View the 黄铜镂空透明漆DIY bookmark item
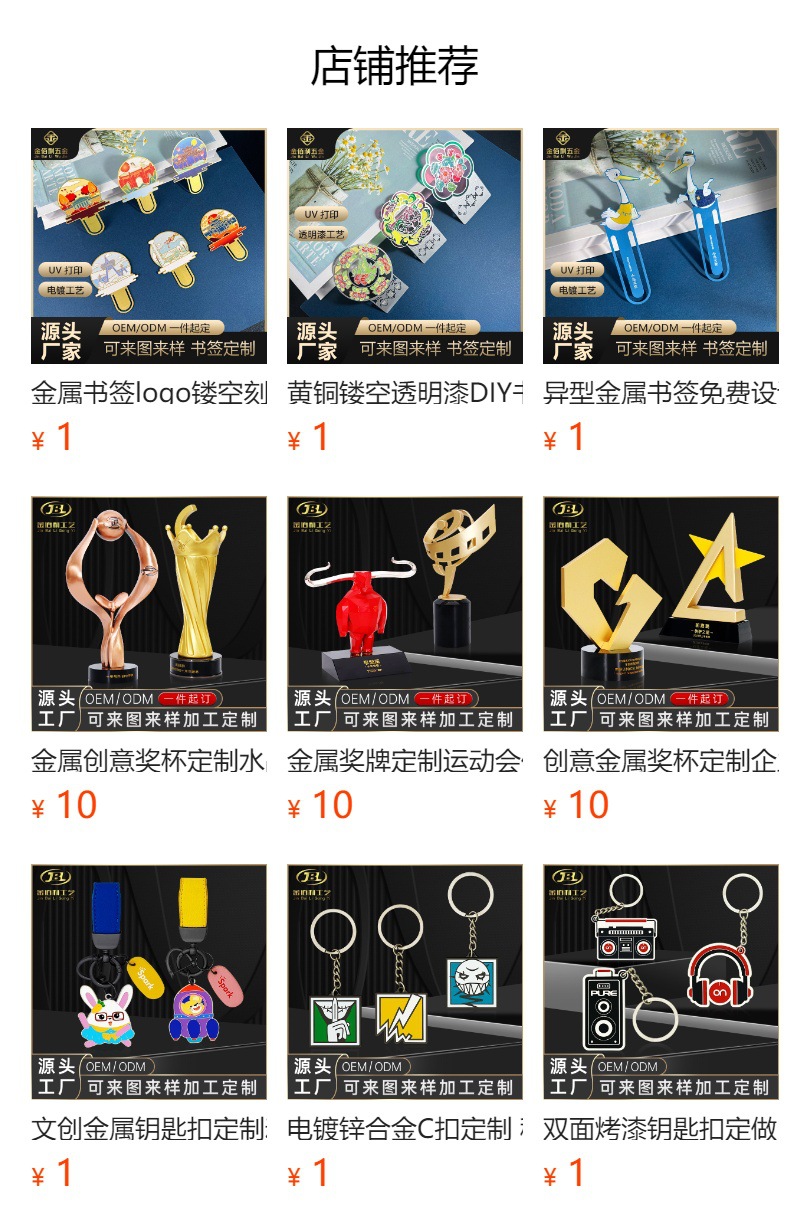 pos(405,246)
